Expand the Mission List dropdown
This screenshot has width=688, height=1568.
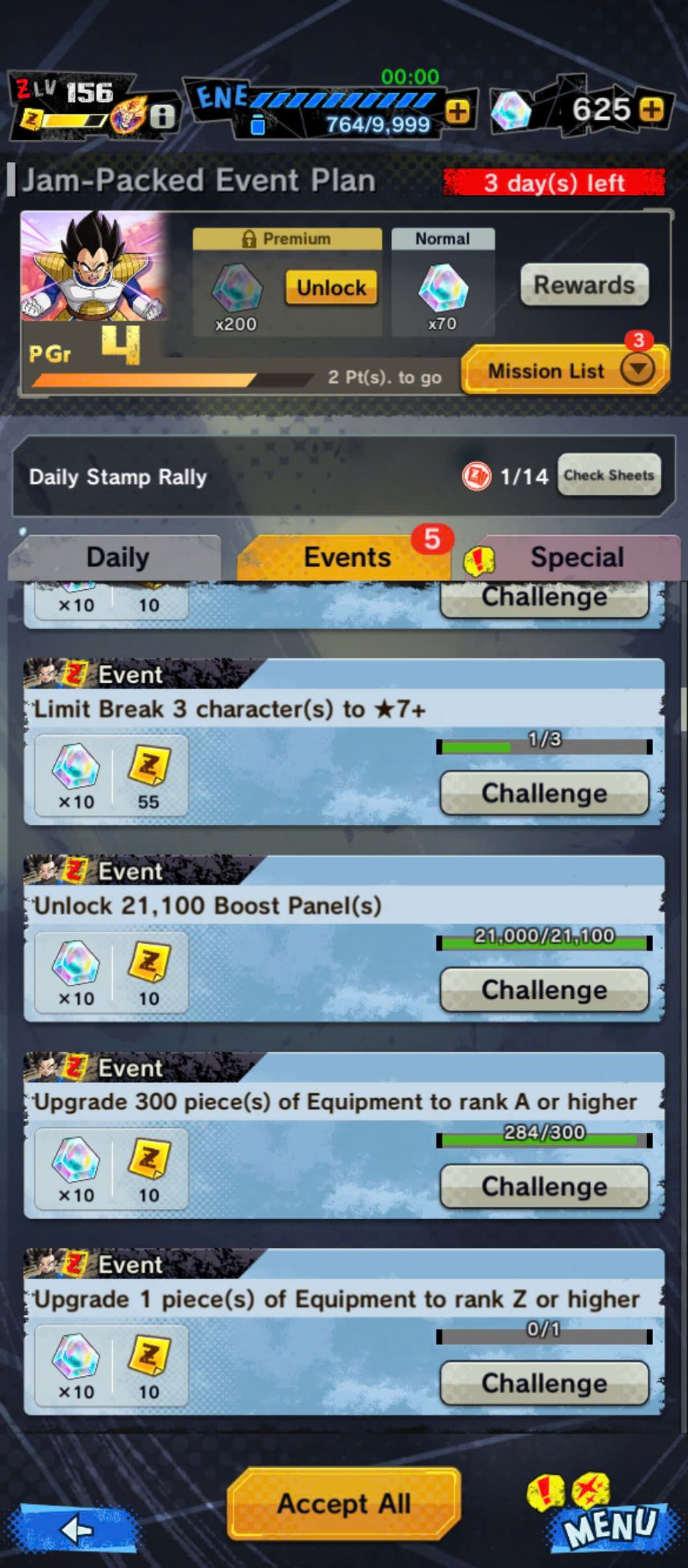coord(564,370)
